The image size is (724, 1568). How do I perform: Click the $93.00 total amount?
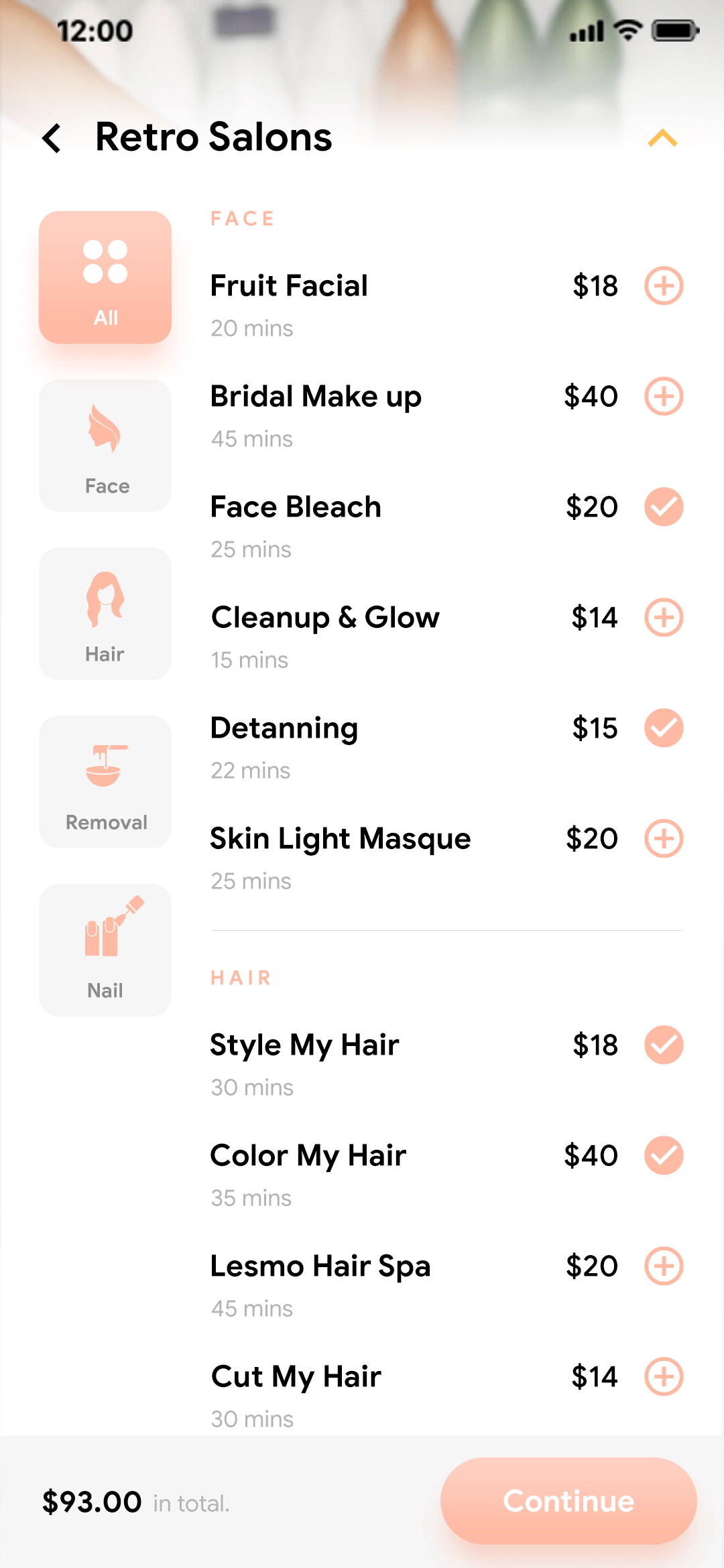click(x=92, y=1502)
